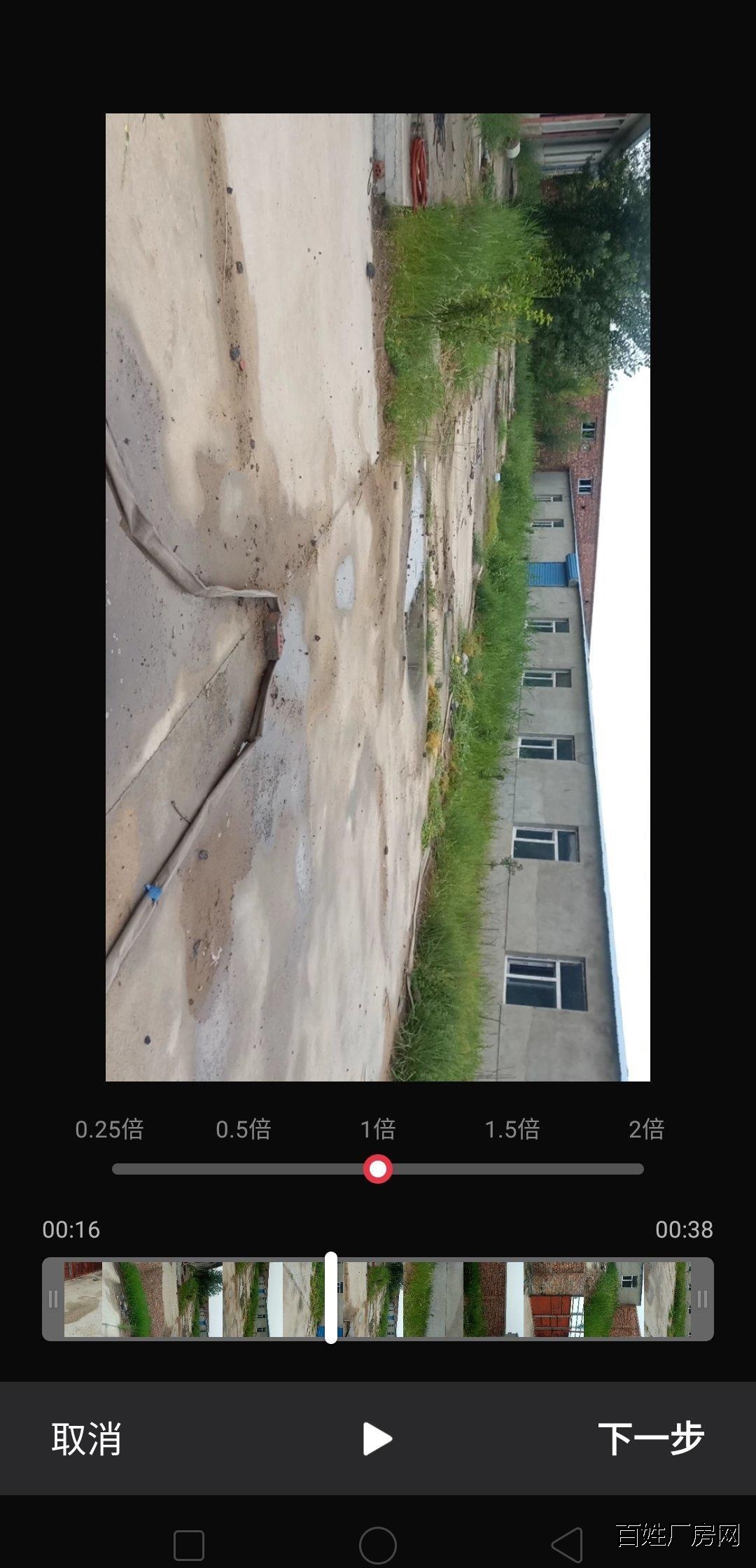
Task: Tap the white playhead on timeline
Action: pyautogui.click(x=331, y=1298)
